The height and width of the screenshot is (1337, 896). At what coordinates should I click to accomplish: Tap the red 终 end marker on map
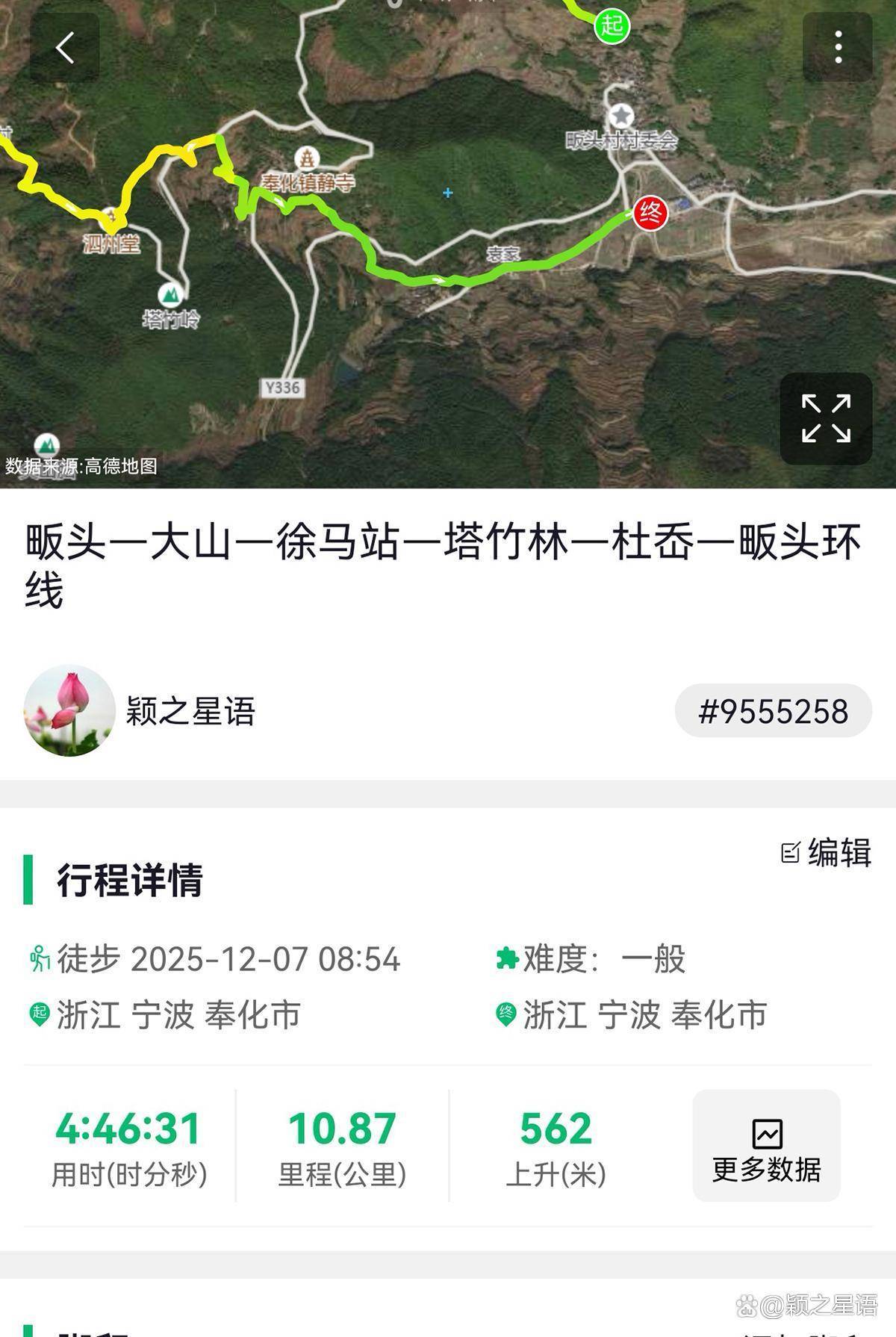(x=650, y=214)
